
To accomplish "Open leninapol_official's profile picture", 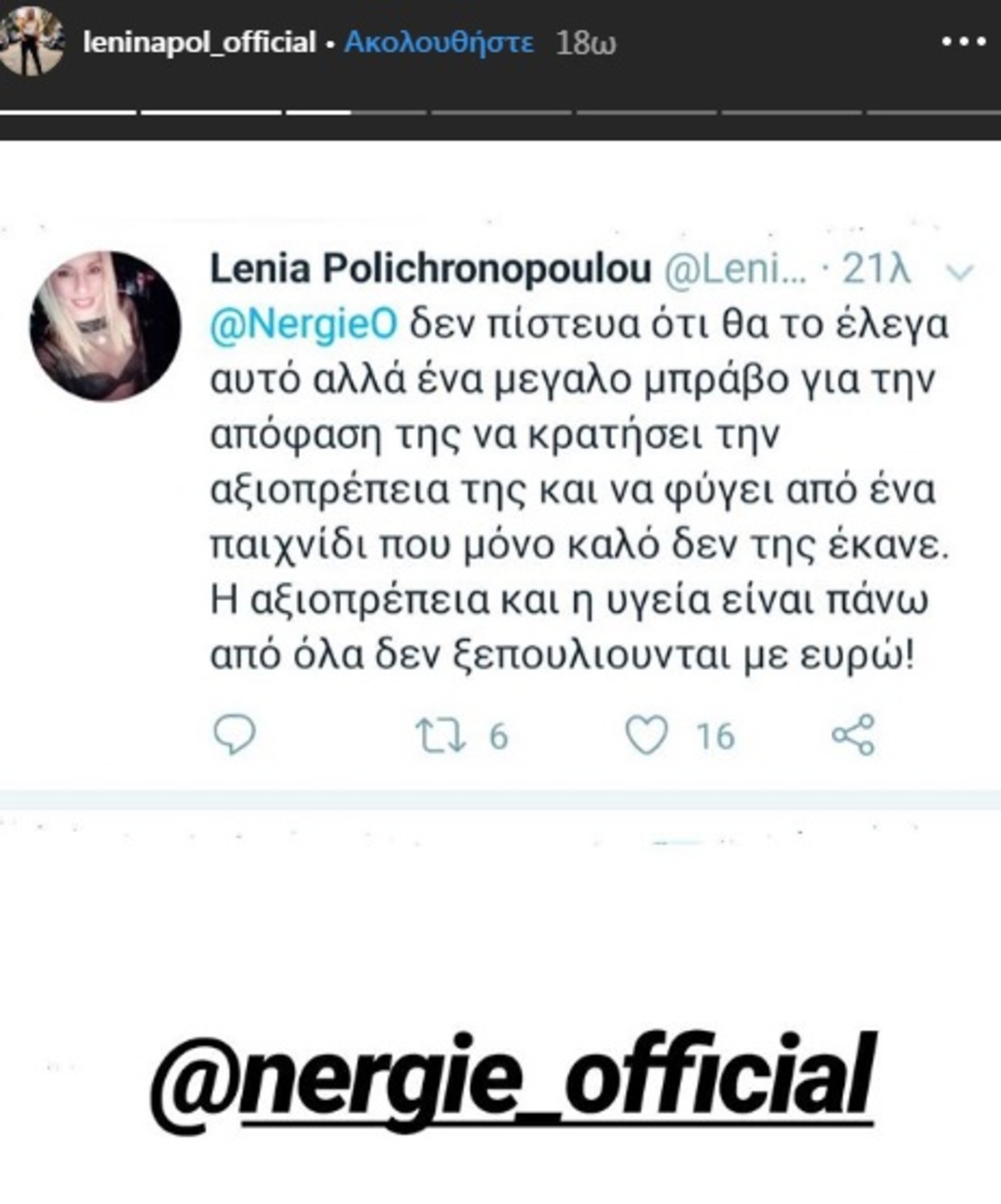I will point(32,43).
